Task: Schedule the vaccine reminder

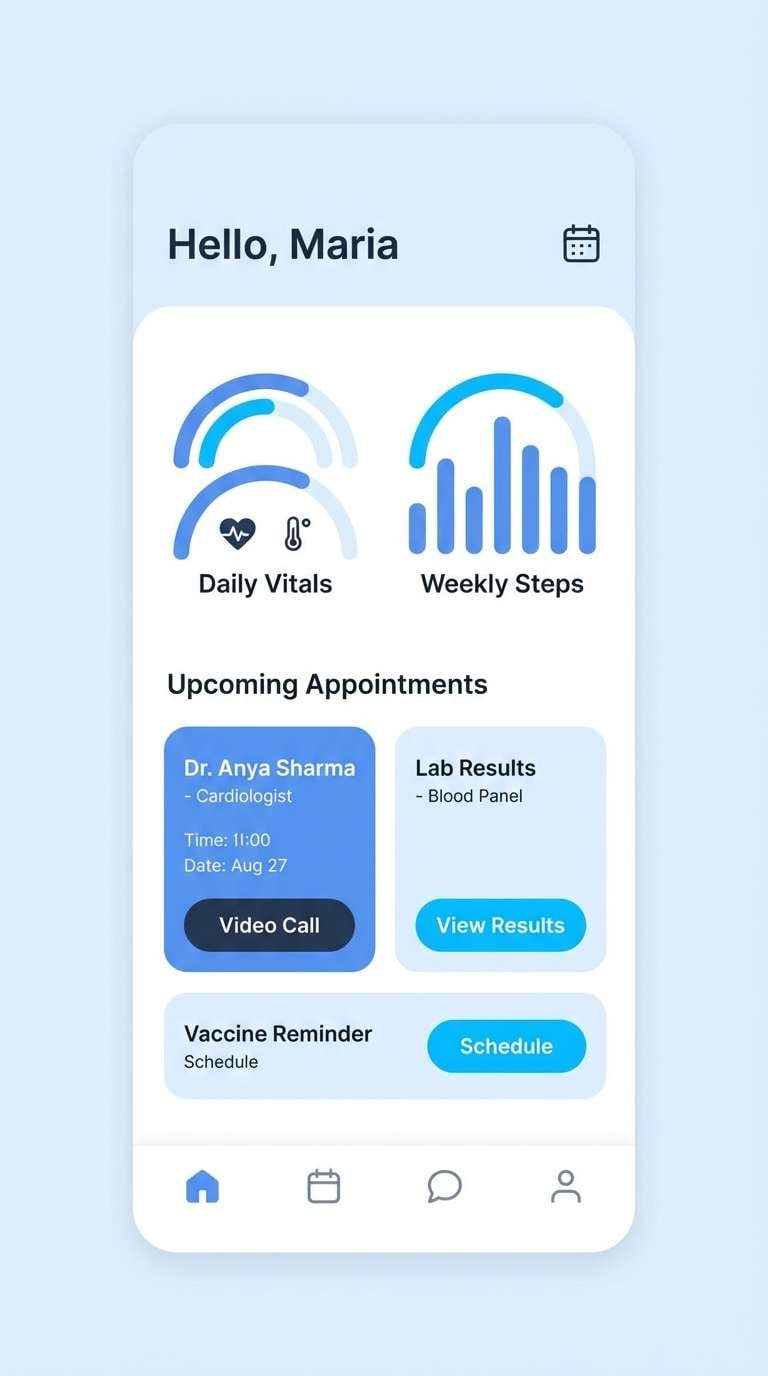Action: pos(506,1046)
